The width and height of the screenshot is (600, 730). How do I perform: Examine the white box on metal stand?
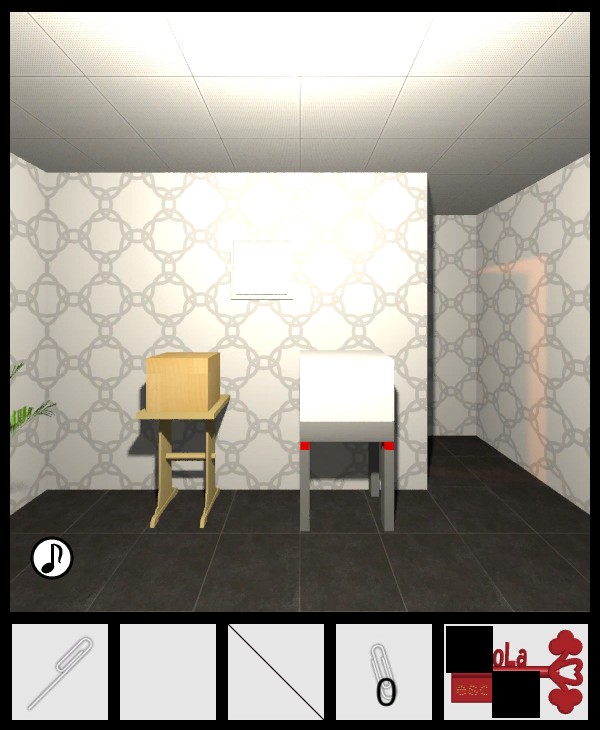tap(347, 388)
